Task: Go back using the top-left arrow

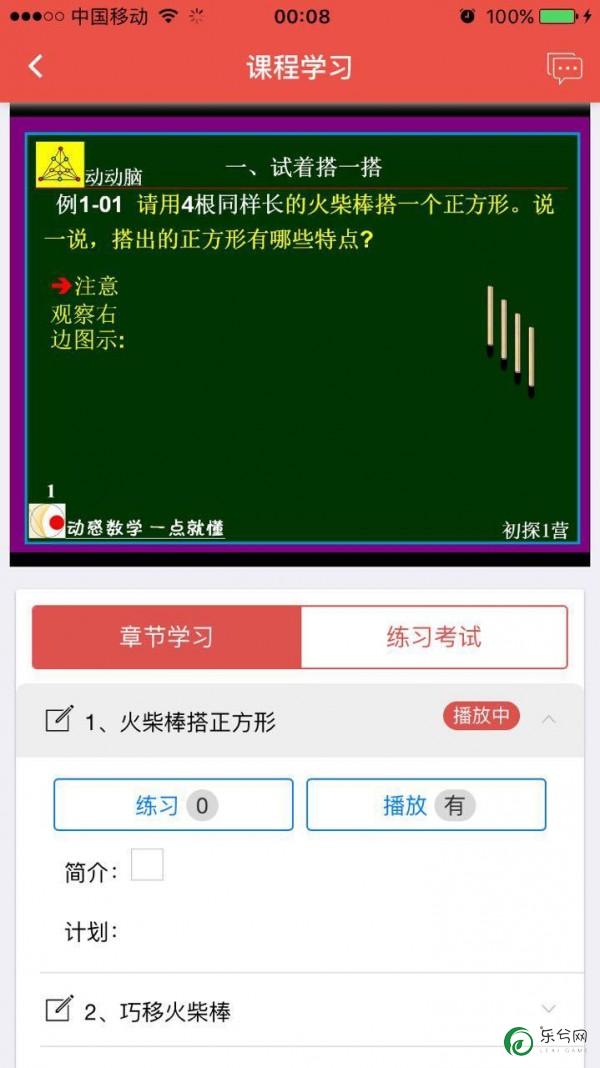Action: (36, 67)
